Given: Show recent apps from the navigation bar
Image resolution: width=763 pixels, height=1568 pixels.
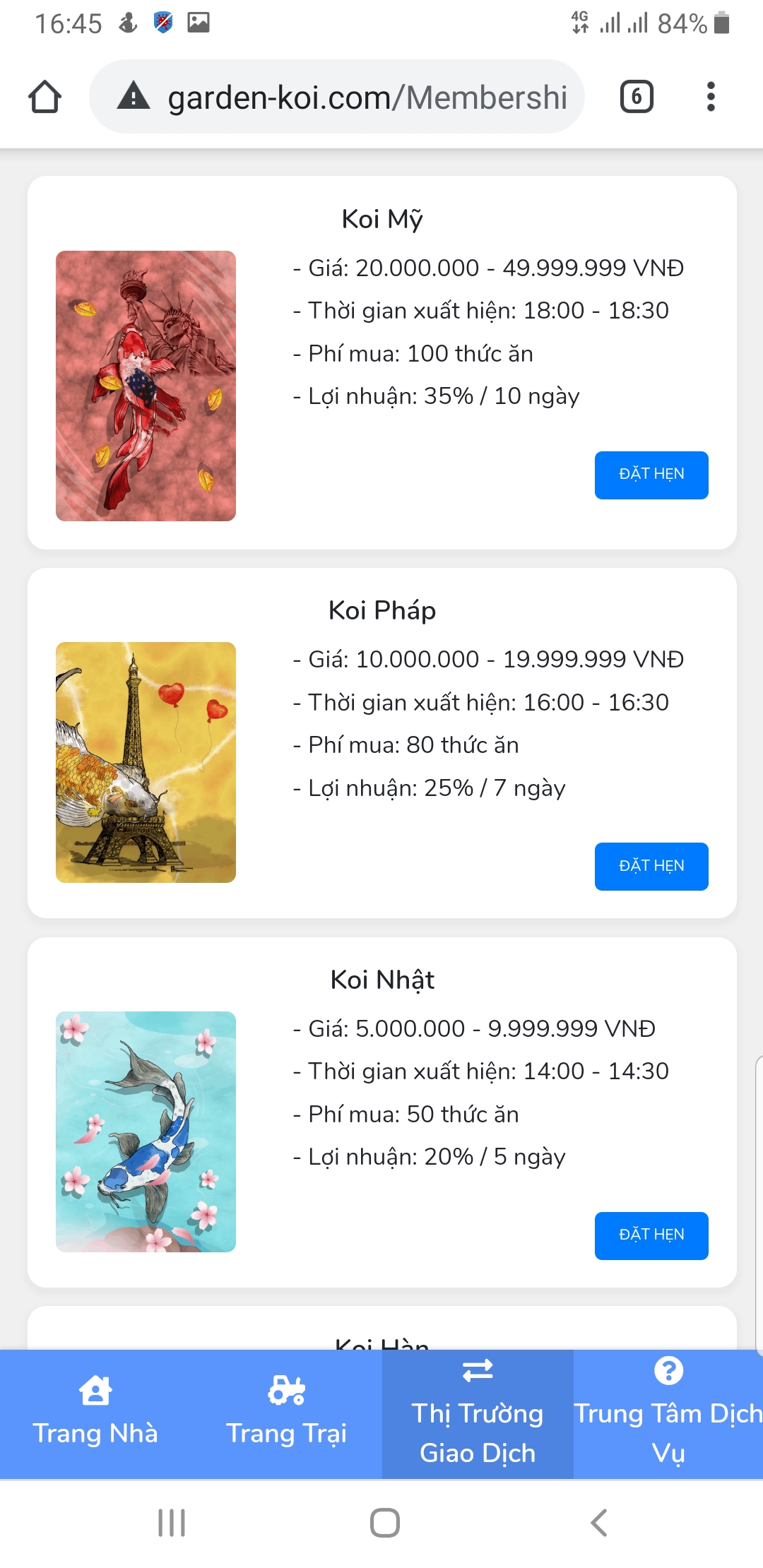Looking at the screenshot, I should point(172,1523).
